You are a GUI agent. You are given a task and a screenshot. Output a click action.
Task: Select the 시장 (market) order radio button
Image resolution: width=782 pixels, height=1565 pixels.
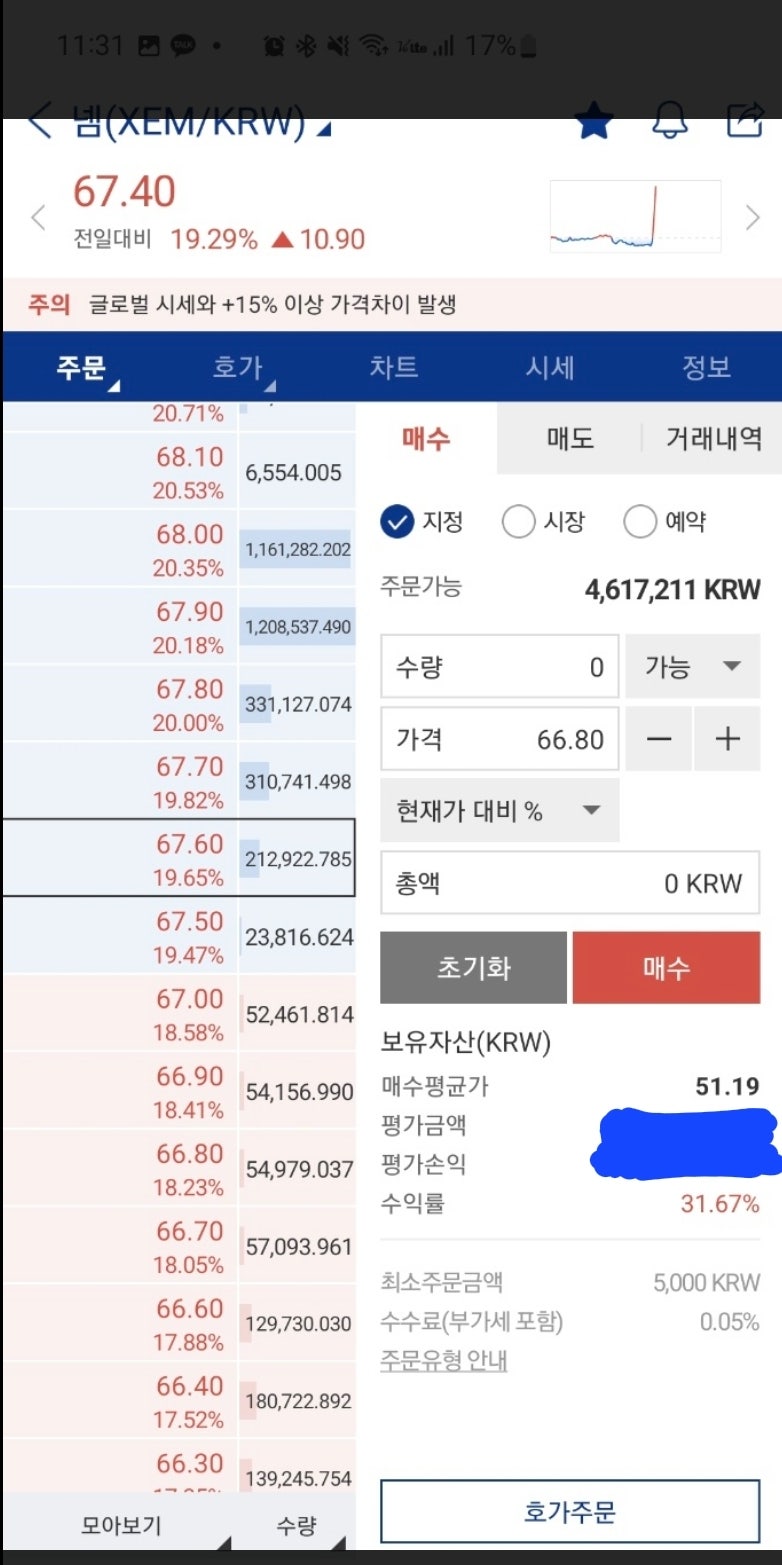[518, 521]
